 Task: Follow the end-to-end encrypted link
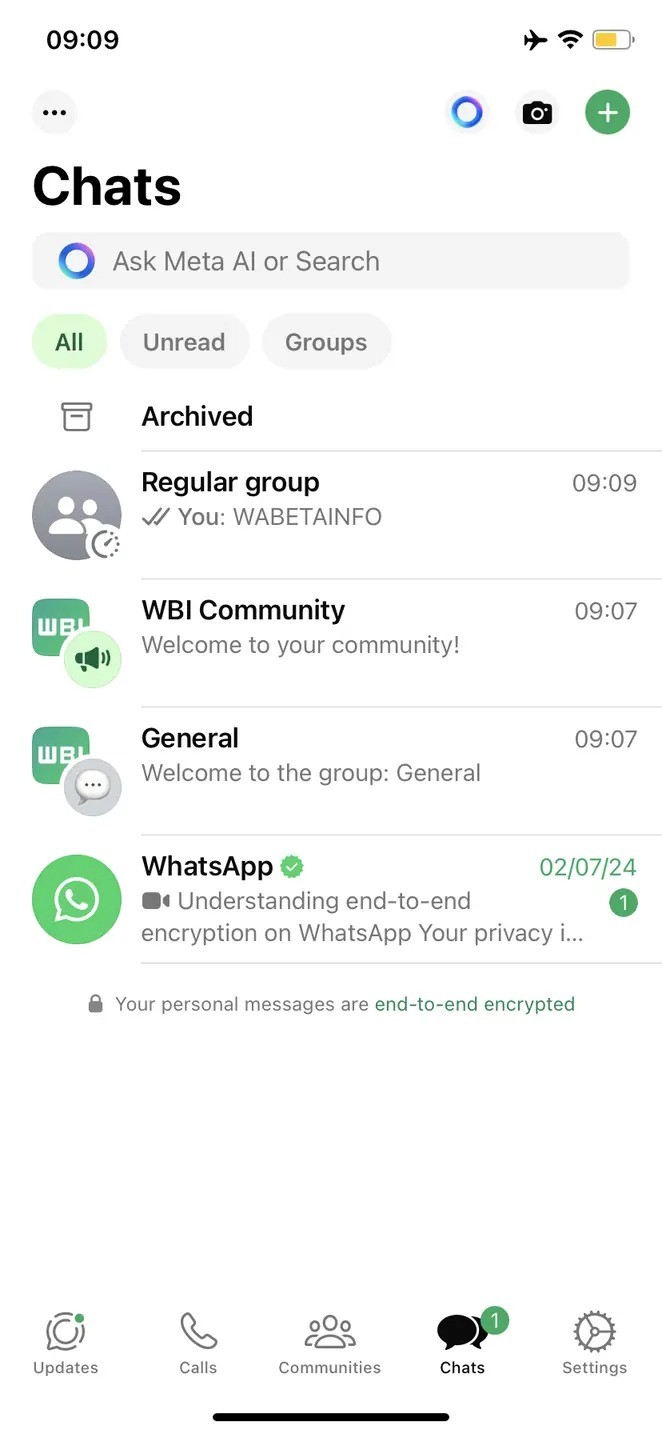[x=474, y=1004]
